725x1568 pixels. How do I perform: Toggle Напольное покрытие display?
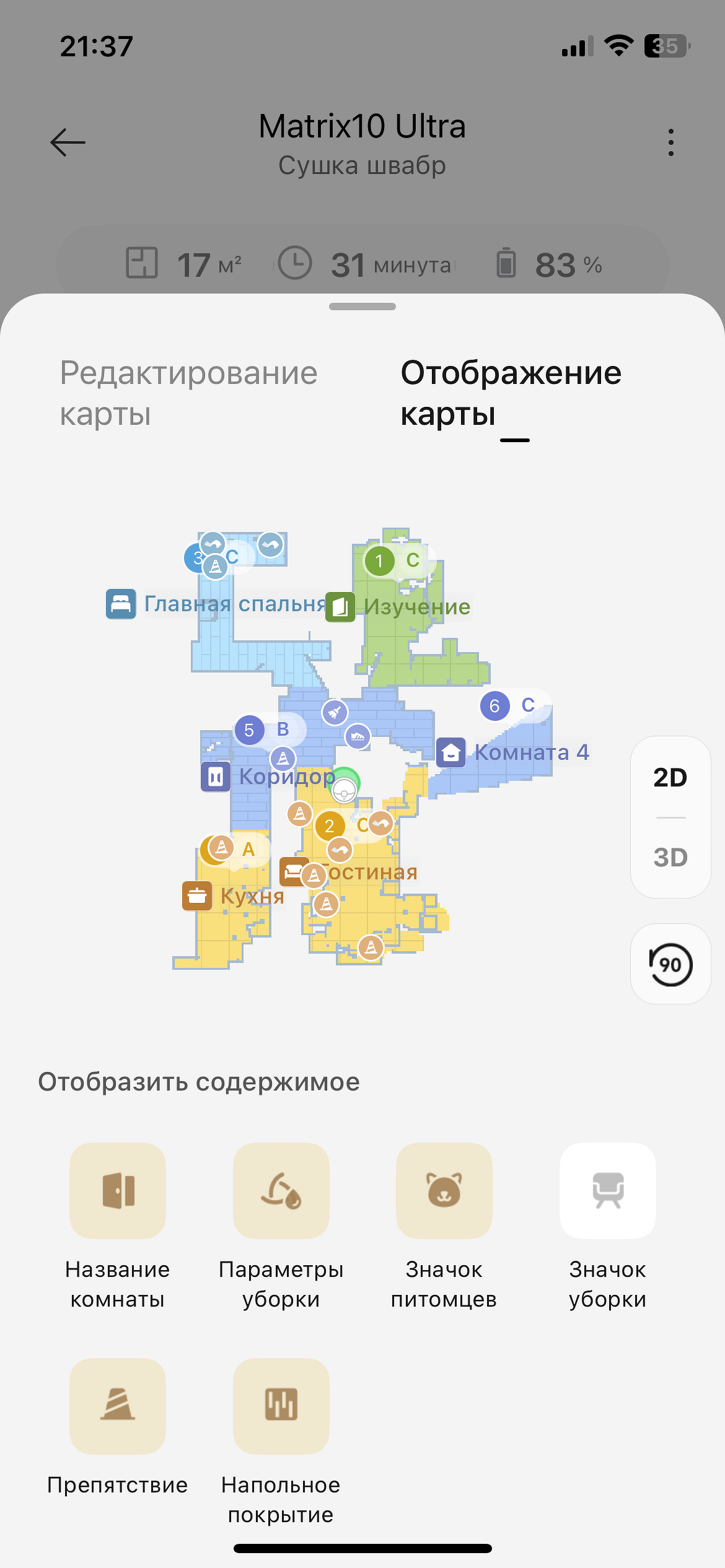(x=281, y=1406)
